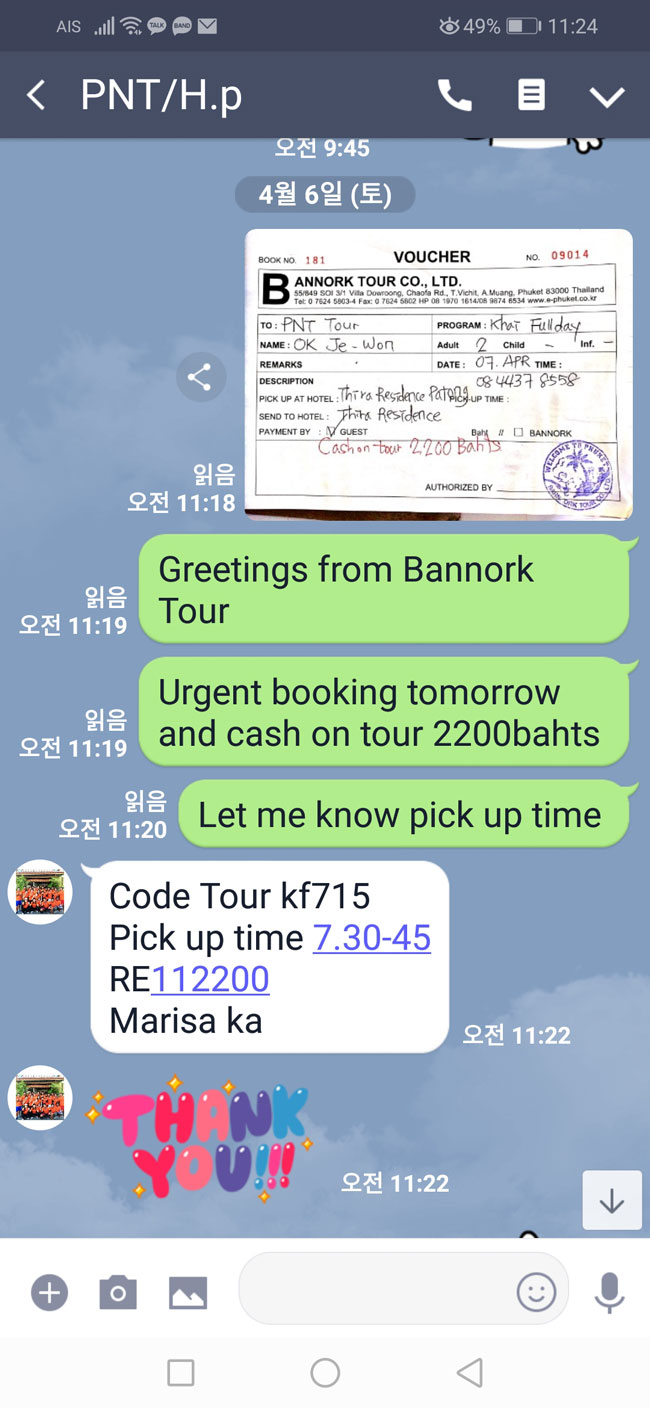Viewport: 650px width, 1408px height.
Task: Record a voice message with the microphone
Action: (609, 1293)
